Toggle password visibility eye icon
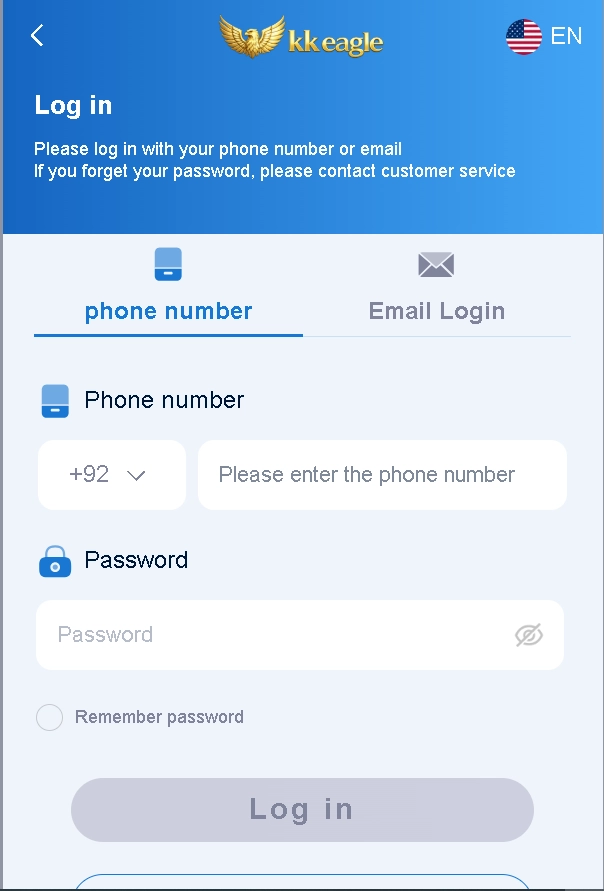Viewport: 604px width, 891px height. click(529, 635)
